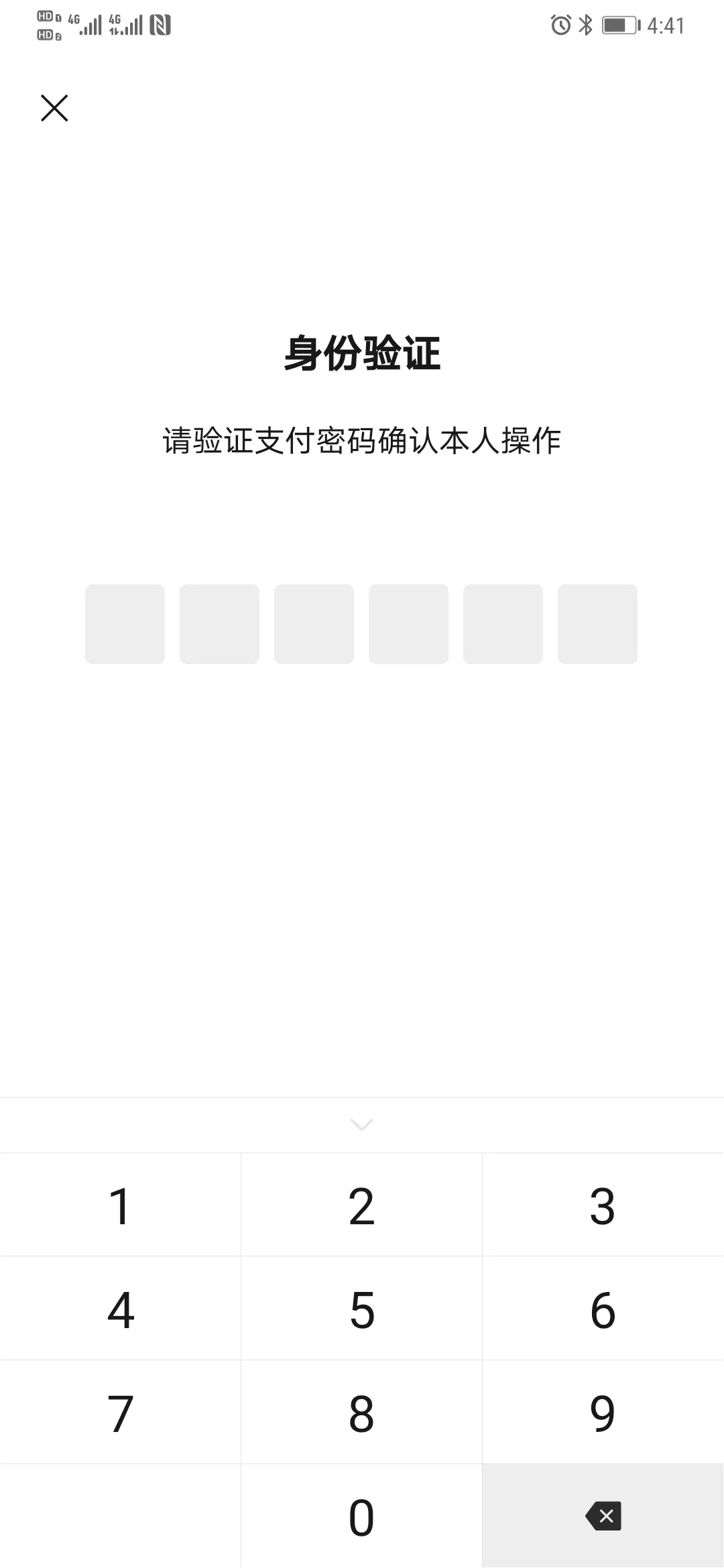Tap number 0 on the payment keypad
Image resolution: width=724 pixels, height=1568 pixels.
361,1516
